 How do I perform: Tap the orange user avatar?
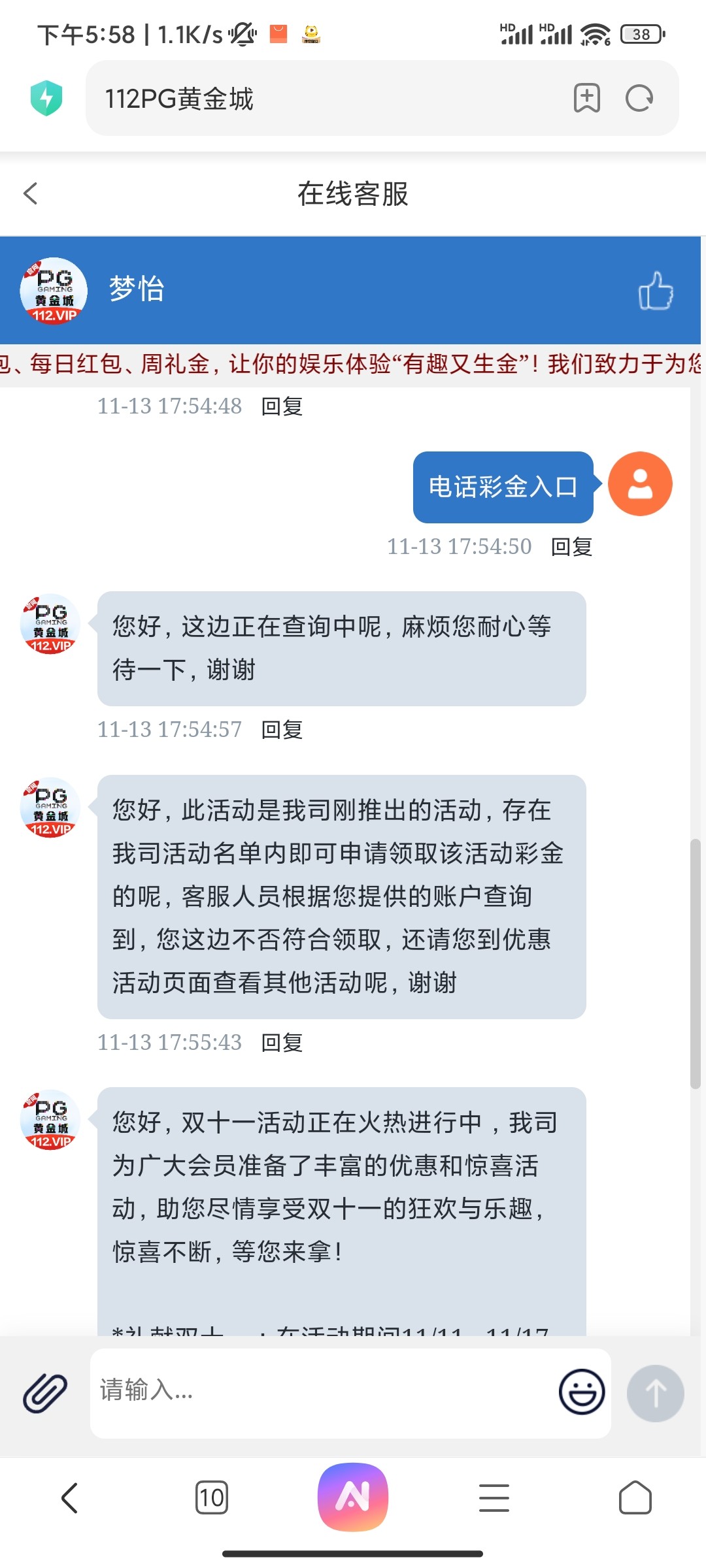click(x=640, y=483)
